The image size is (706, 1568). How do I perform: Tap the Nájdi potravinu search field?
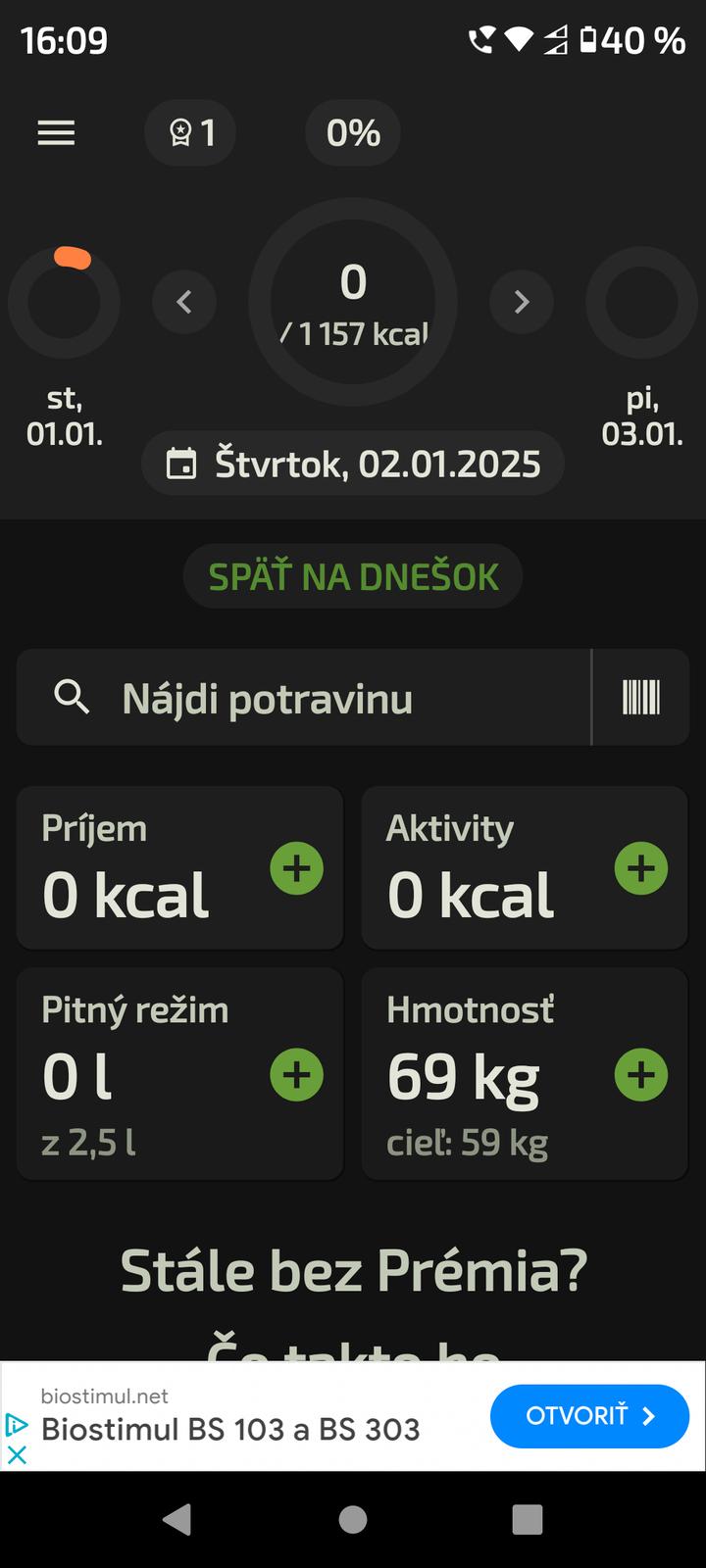(x=304, y=699)
